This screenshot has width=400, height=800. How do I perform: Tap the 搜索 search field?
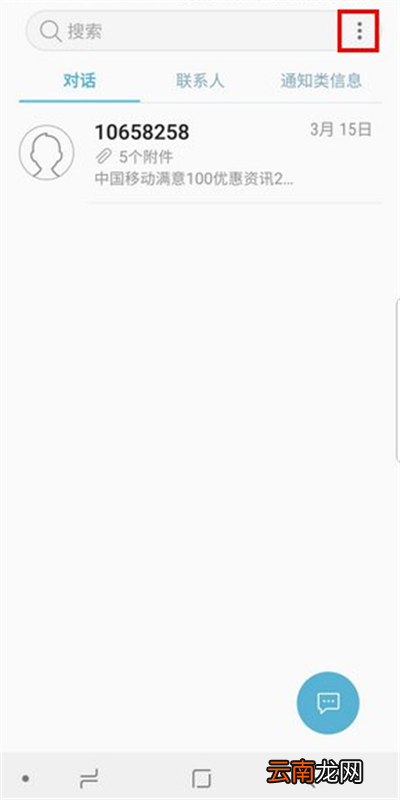point(183,32)
